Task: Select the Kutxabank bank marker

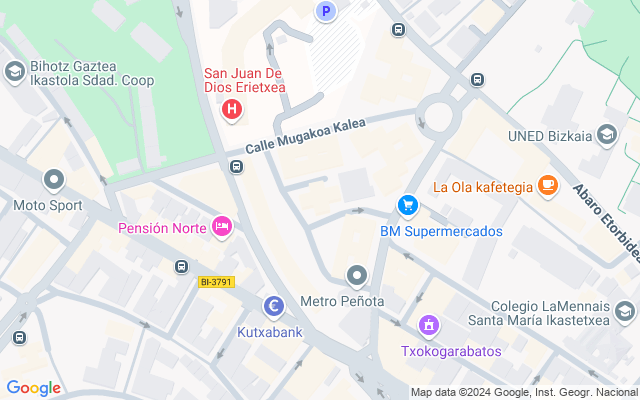Action: [274, 306]
